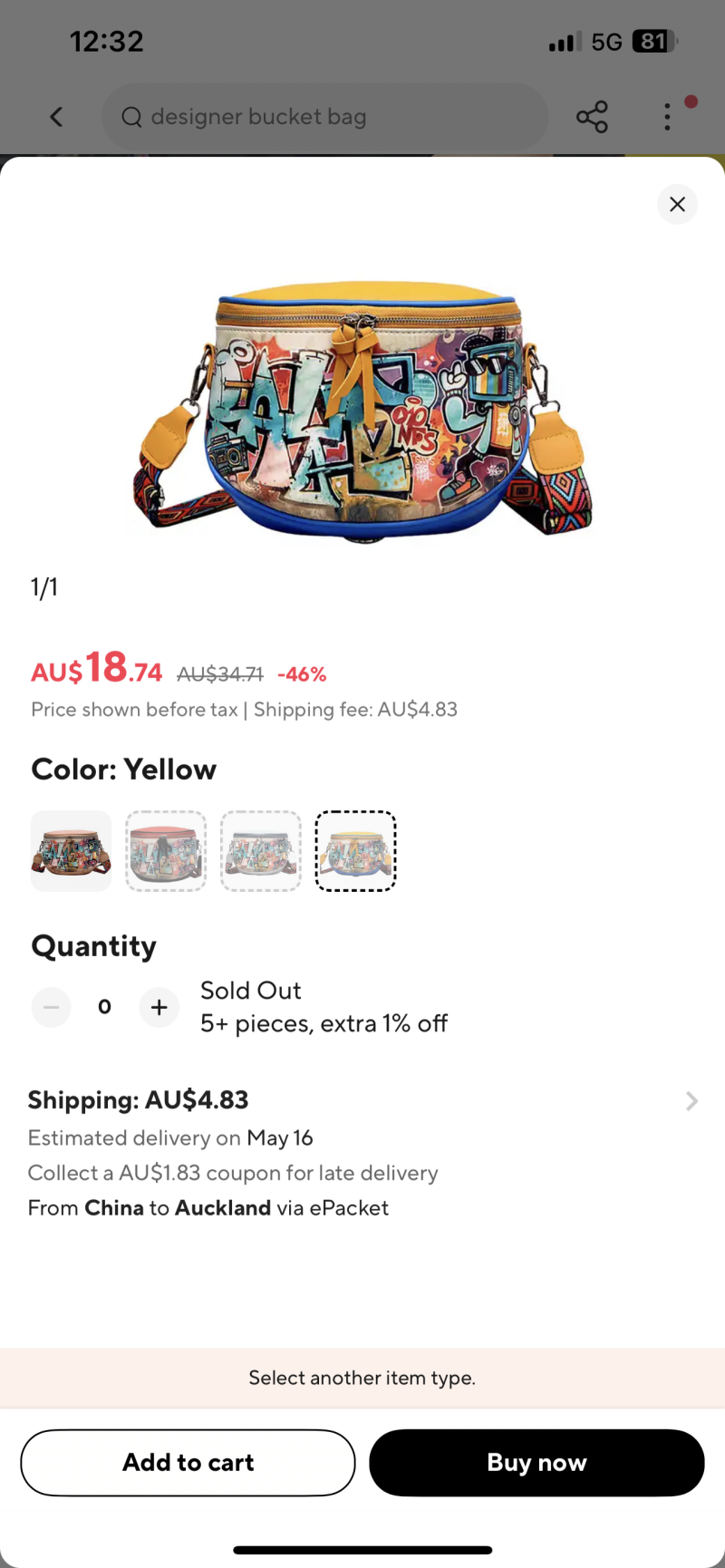Screen dimensions: 725x1568
Task: Go back using the back arrow
Action: click(56, 117)
